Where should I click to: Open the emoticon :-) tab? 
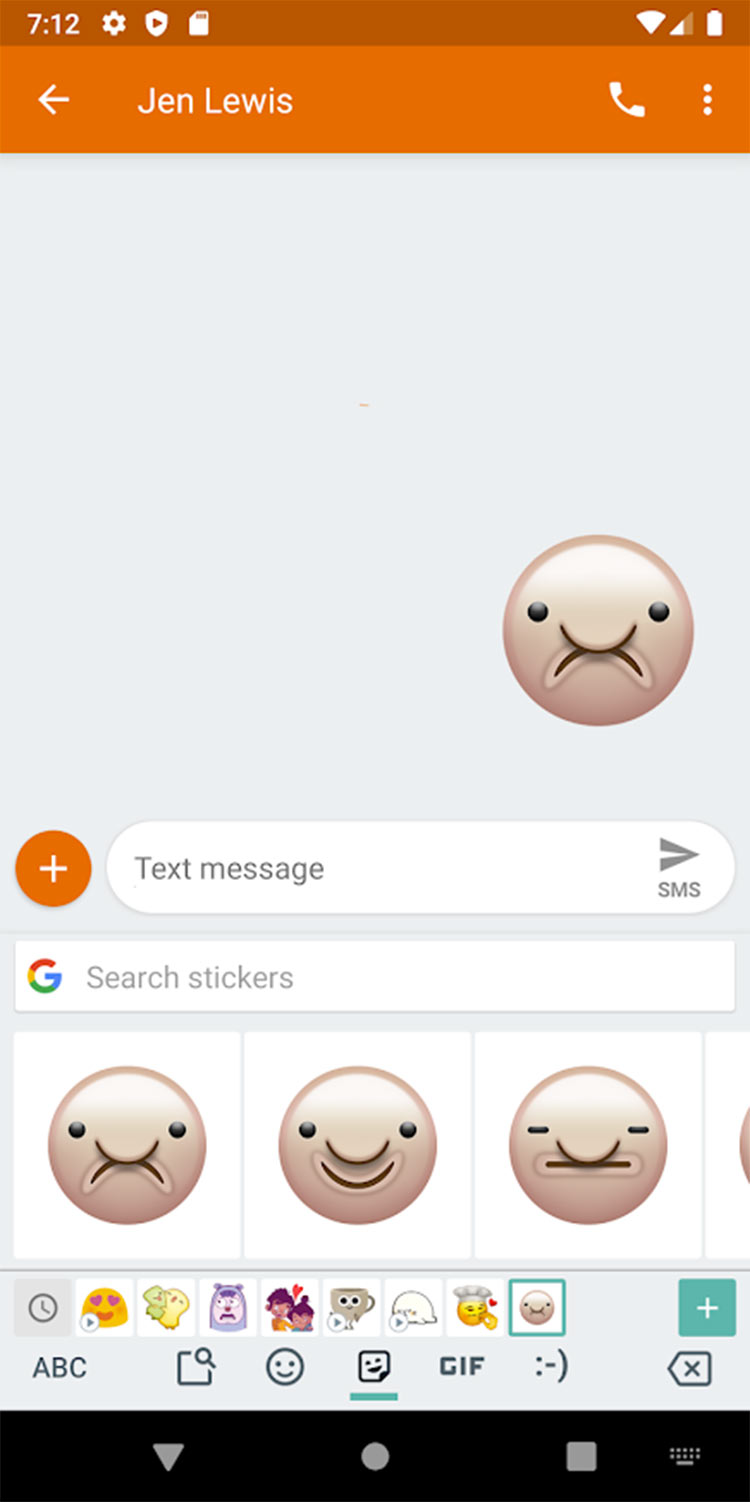pyautogui.click(x=551, y=1367)
